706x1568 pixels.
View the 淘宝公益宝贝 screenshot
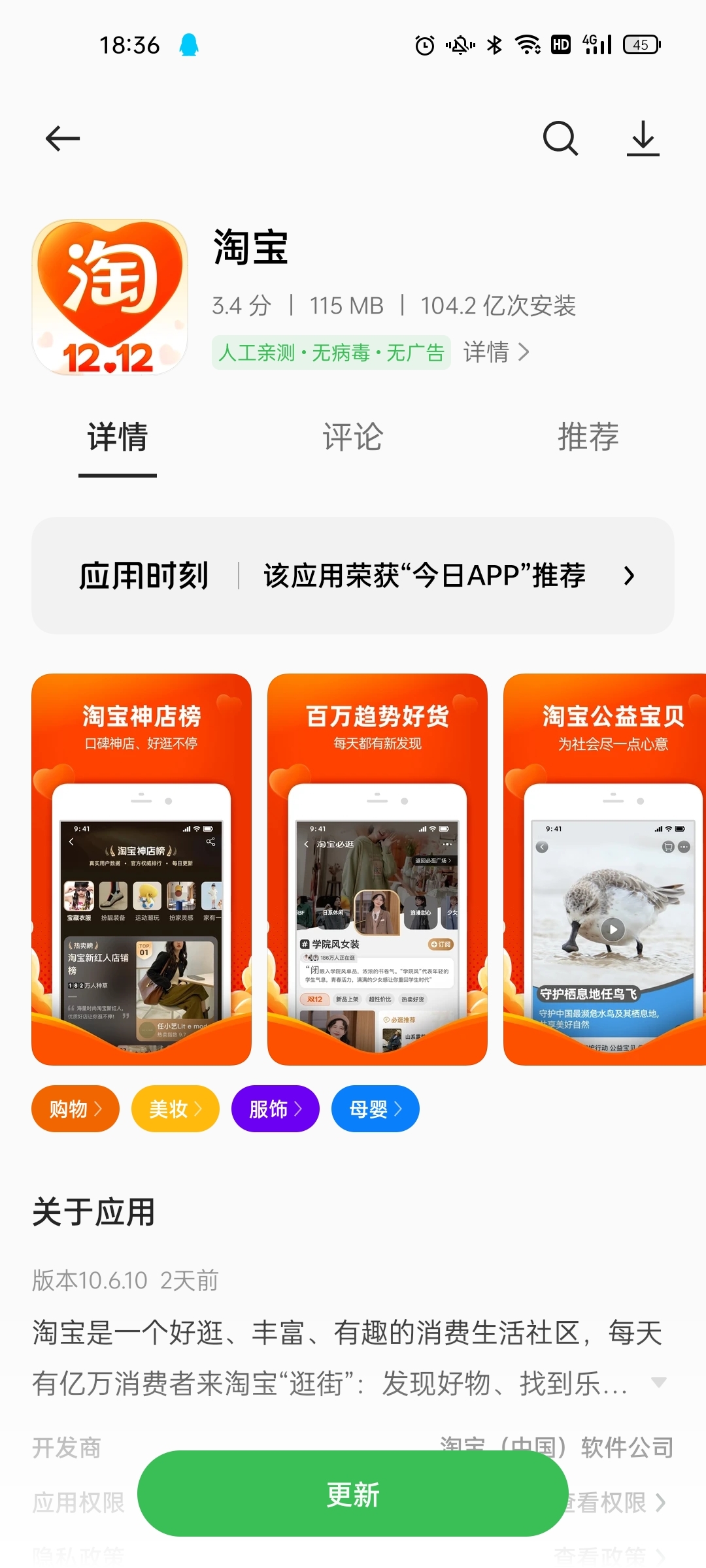(x=605, y=870)
